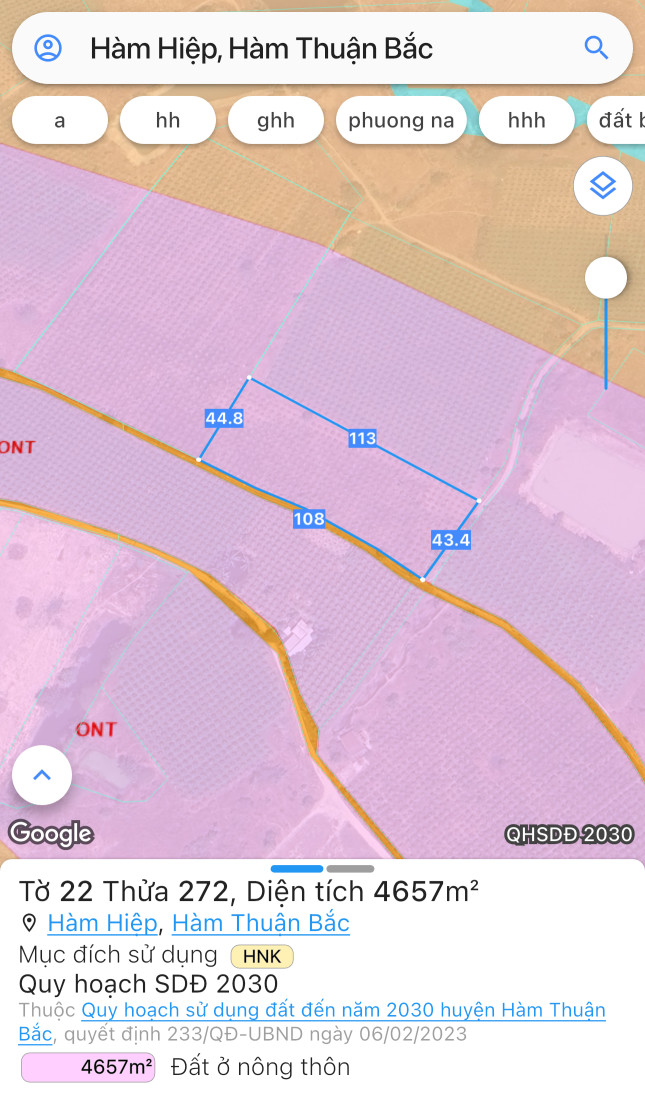Tap the round up-arrow button
This screenshot has height=1093, width=645.
coord(42,775)
